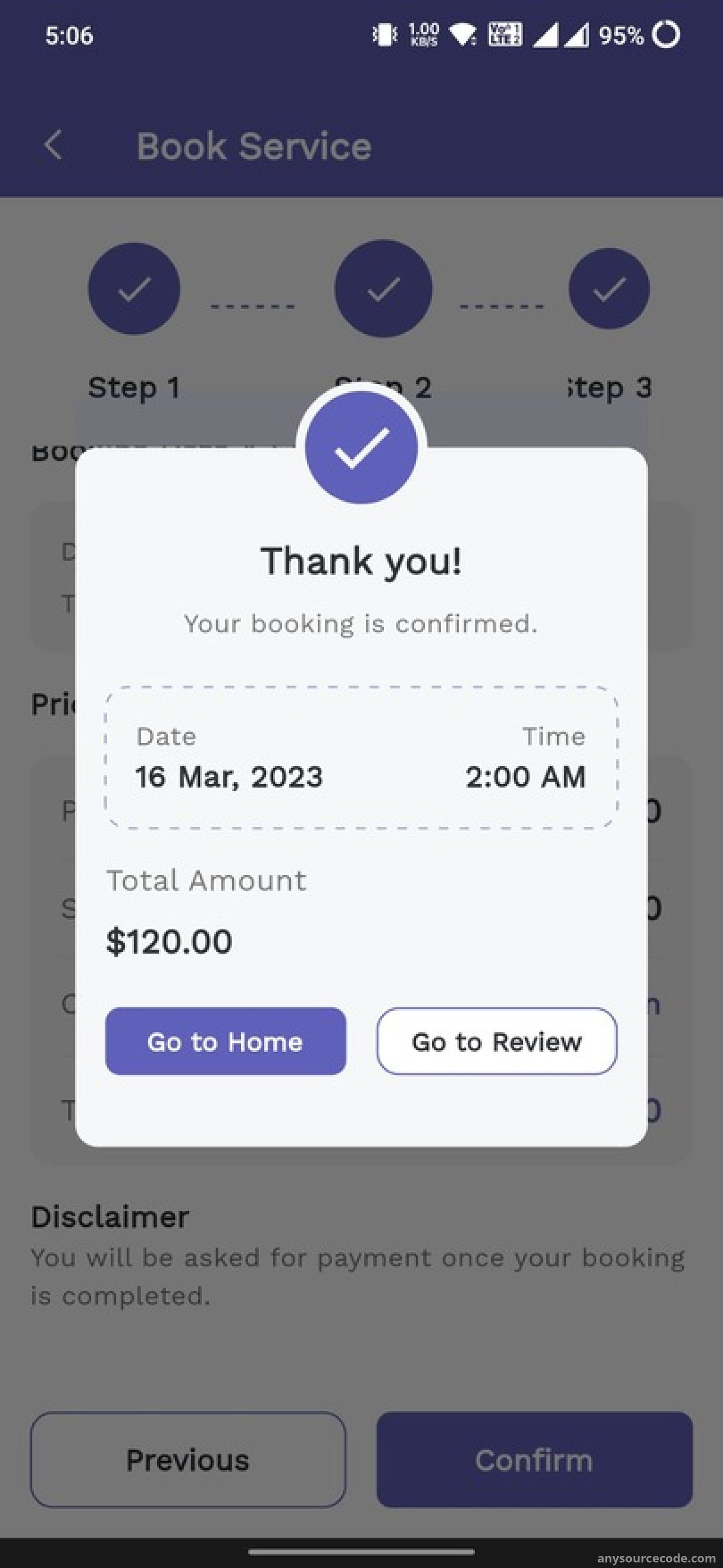Viewport: 723px width, 1568px height.
Task: Tap the back arrow beside Book Service
Action: (x=54, y=146)
